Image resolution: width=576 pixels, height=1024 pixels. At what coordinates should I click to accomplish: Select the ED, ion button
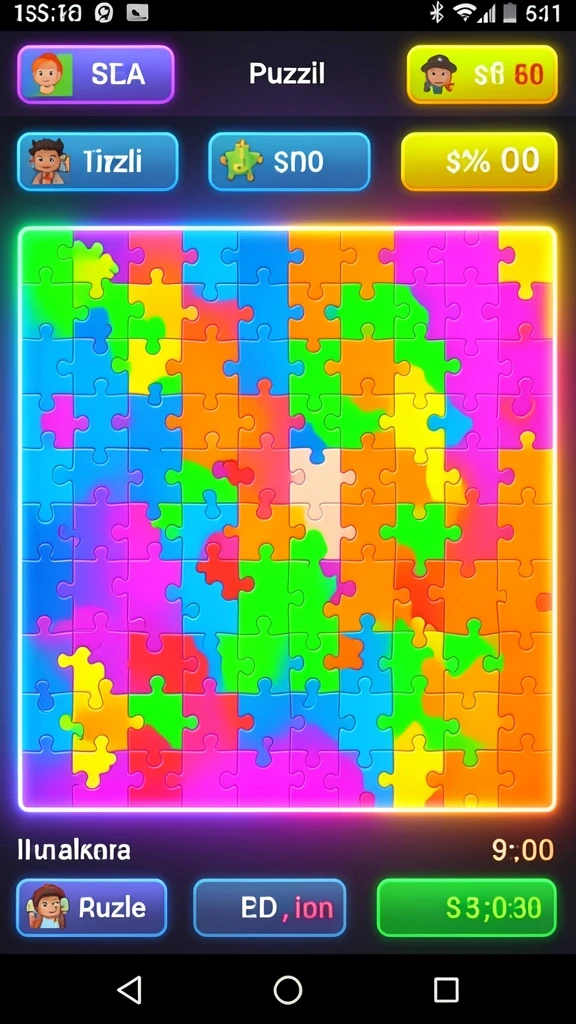click(270, 907)
